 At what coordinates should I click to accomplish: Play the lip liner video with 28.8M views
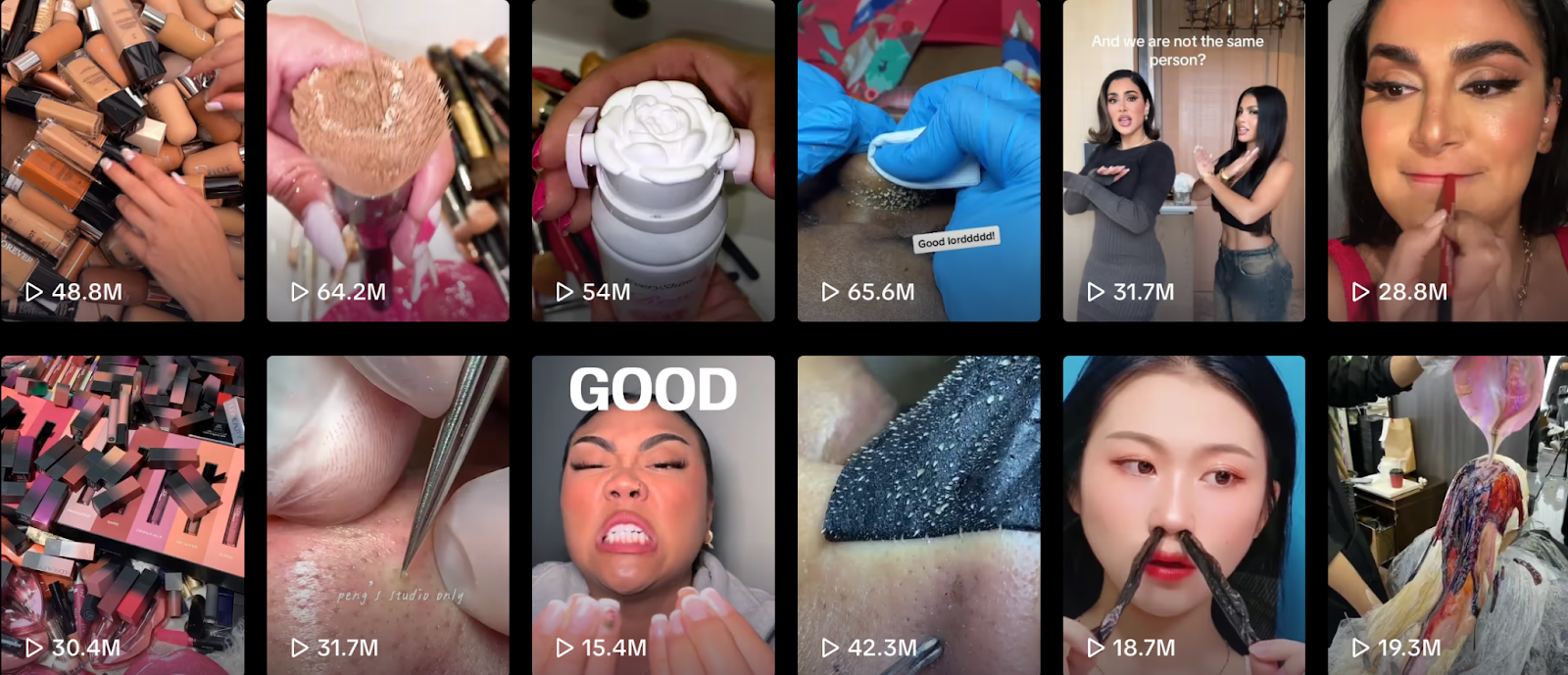click(1447, 161)
